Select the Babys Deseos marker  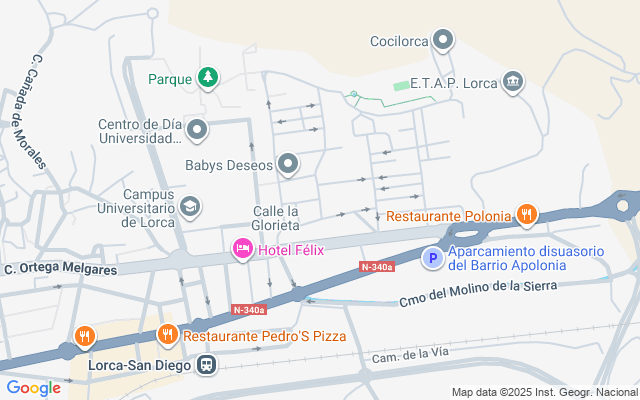pos(288,164)
